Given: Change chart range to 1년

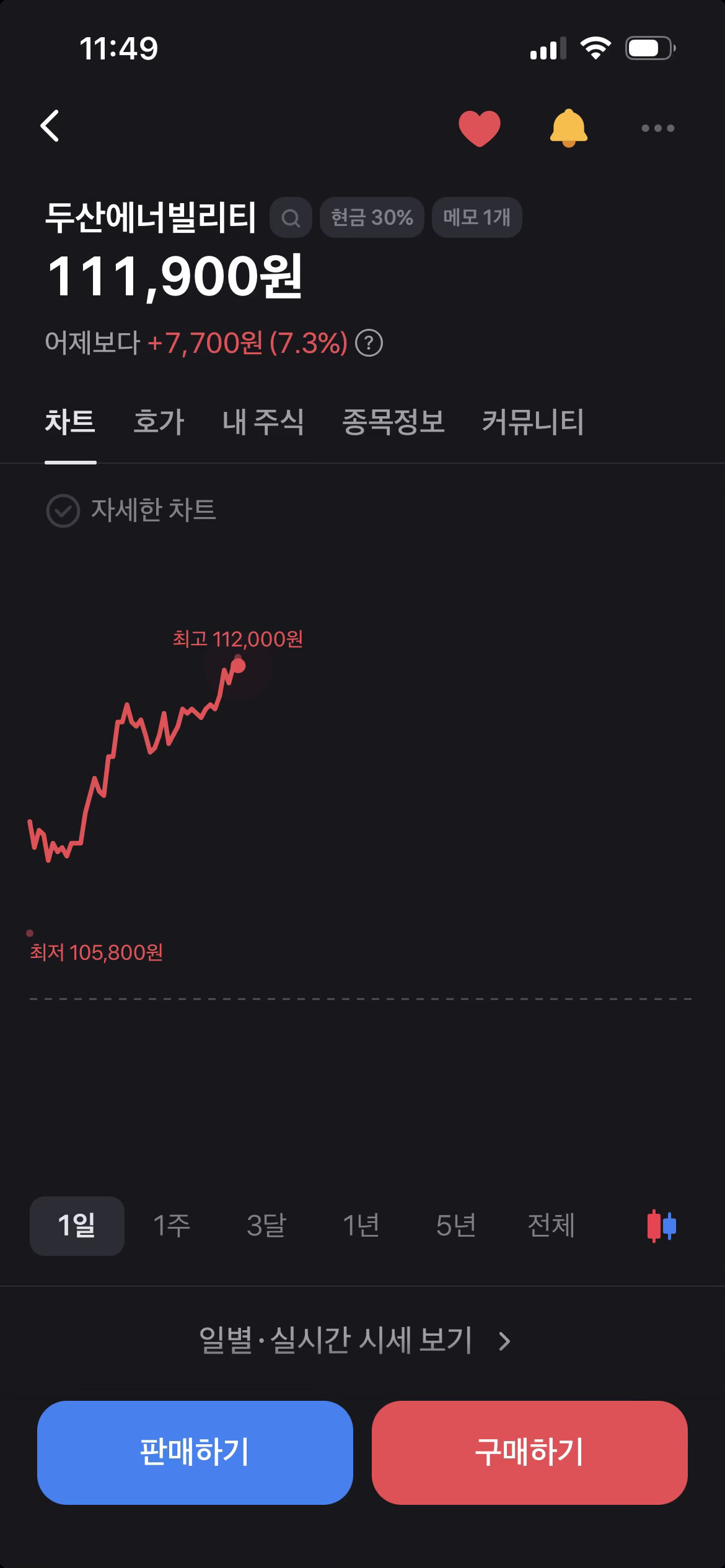Looking at the screenshot, I should (361, 1226).
